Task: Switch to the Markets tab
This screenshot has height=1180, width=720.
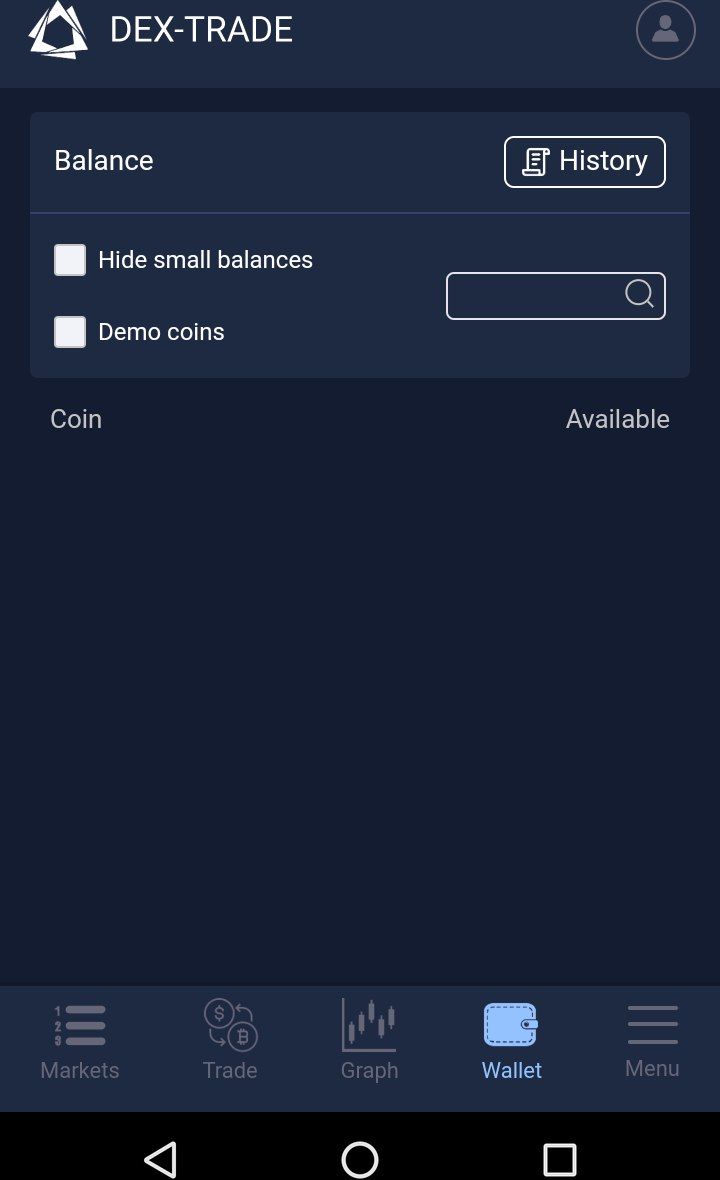Action: pos(80,1042)
